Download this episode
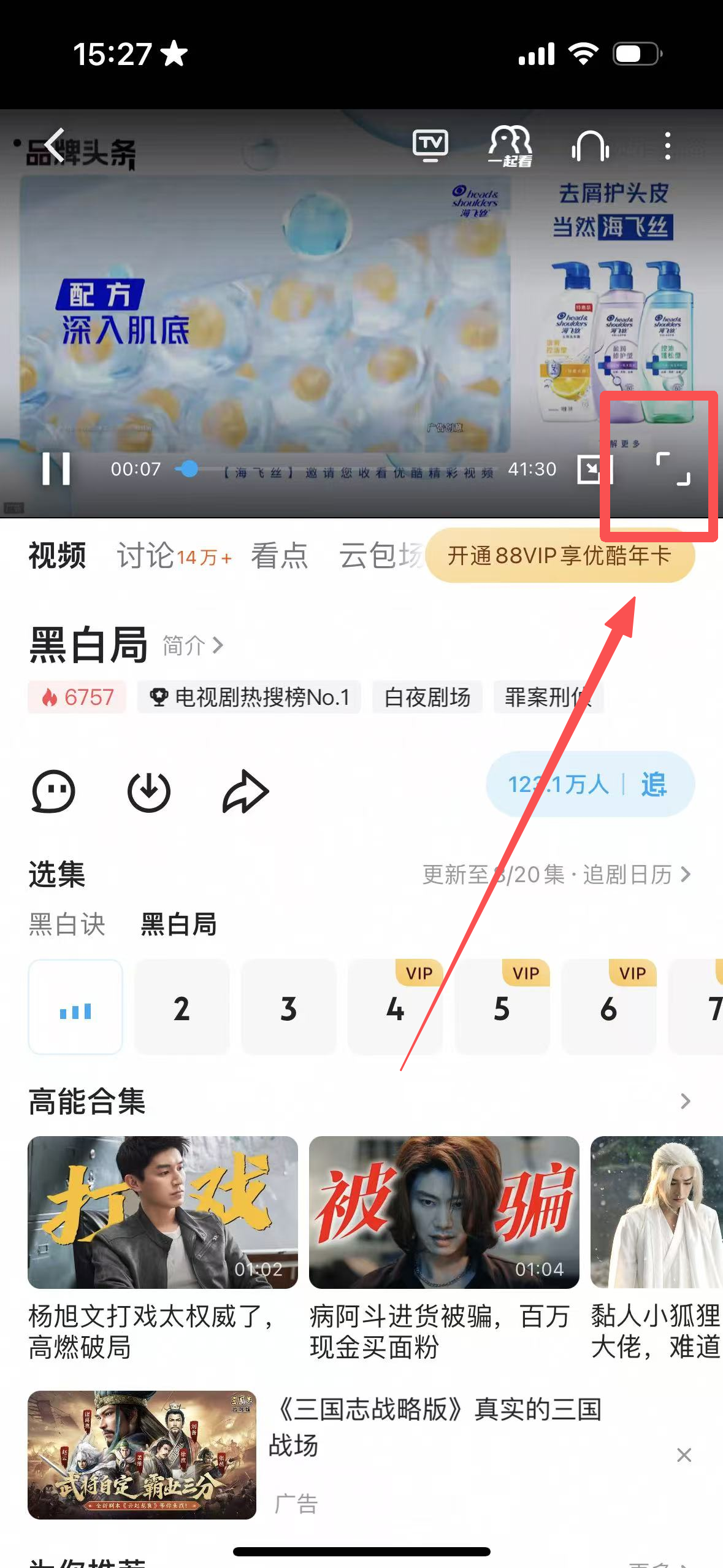723x1568 pixels. (148, 791)
